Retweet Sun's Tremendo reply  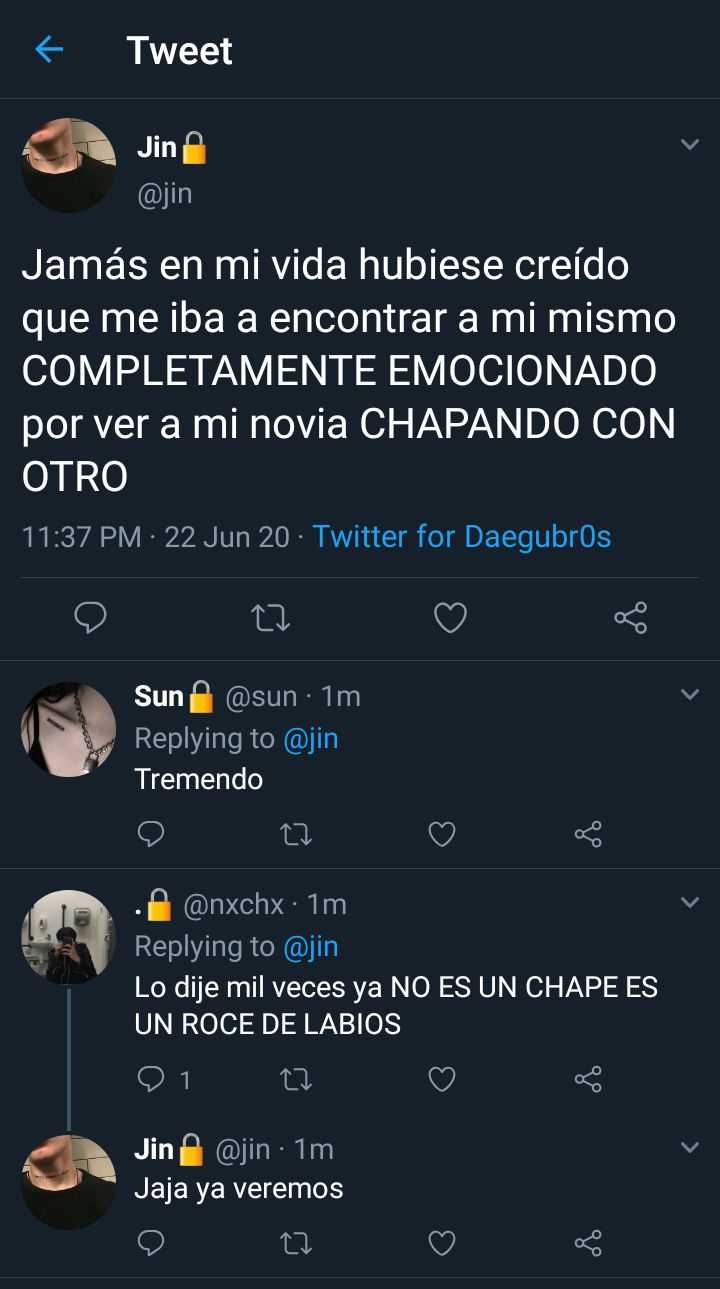(296, 833)
